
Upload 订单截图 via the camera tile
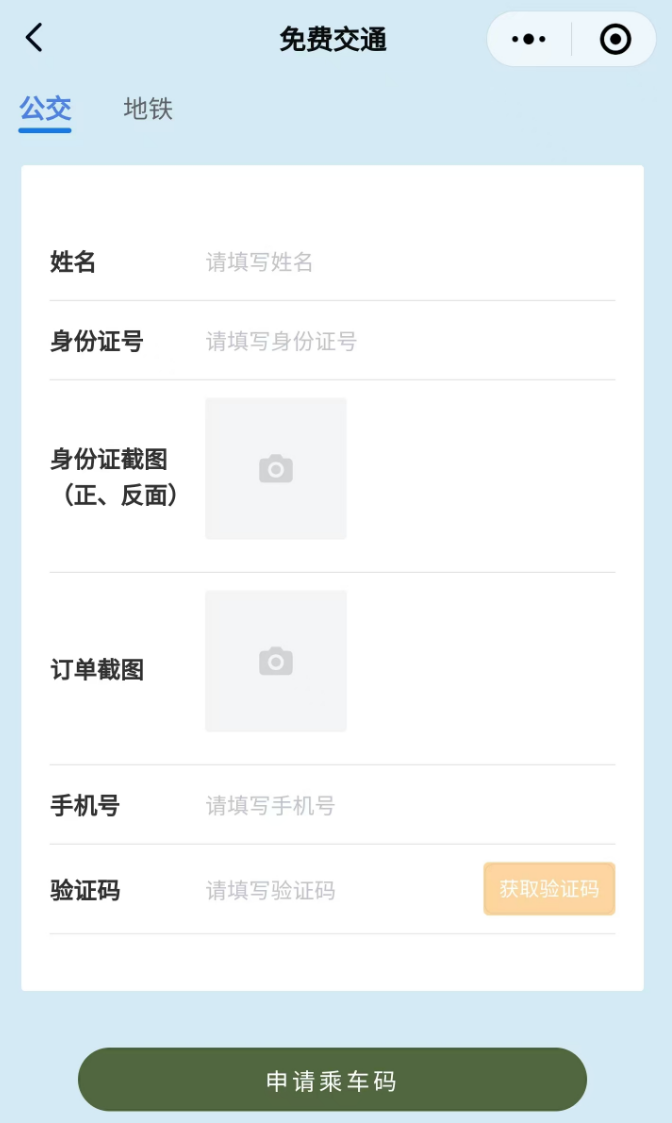[x=276, y=661]
